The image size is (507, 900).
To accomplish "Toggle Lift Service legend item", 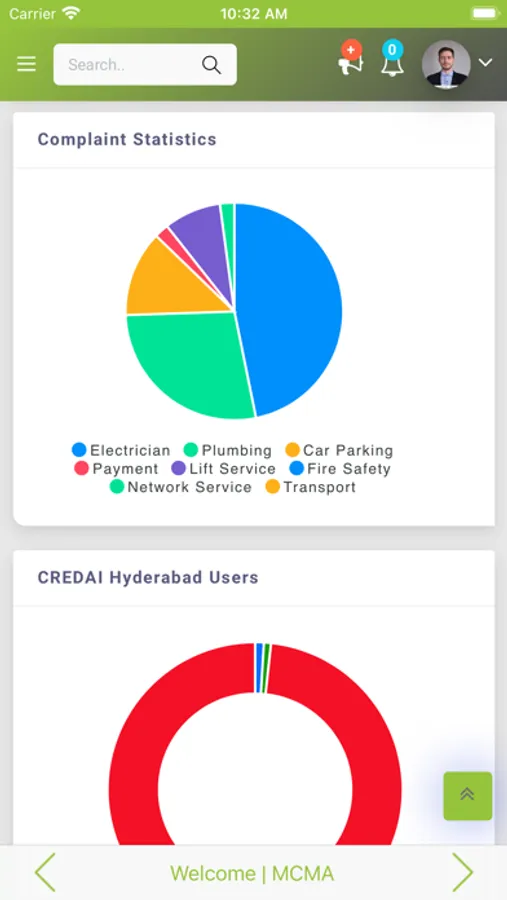I will click(223, 468).
